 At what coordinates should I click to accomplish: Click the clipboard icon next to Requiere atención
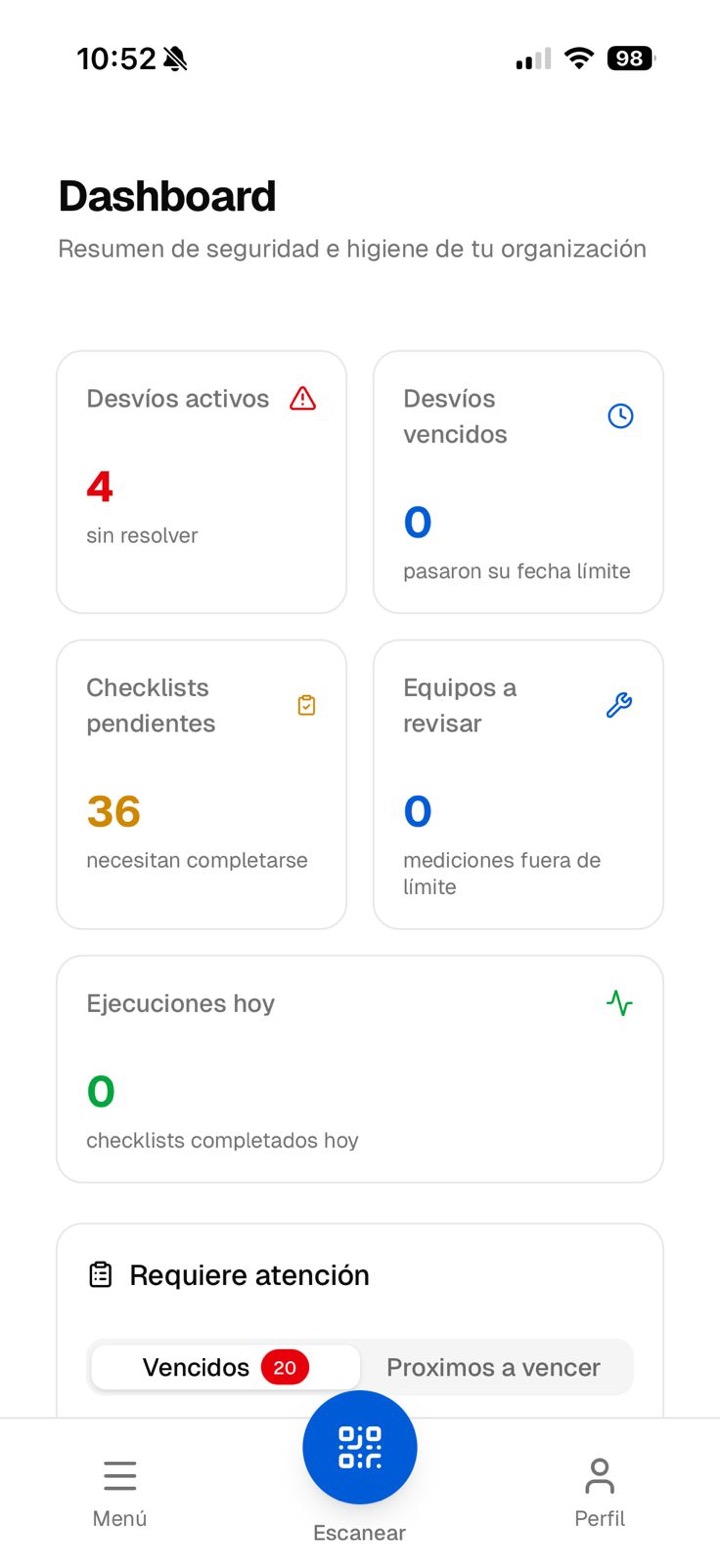coord(99,1274)
